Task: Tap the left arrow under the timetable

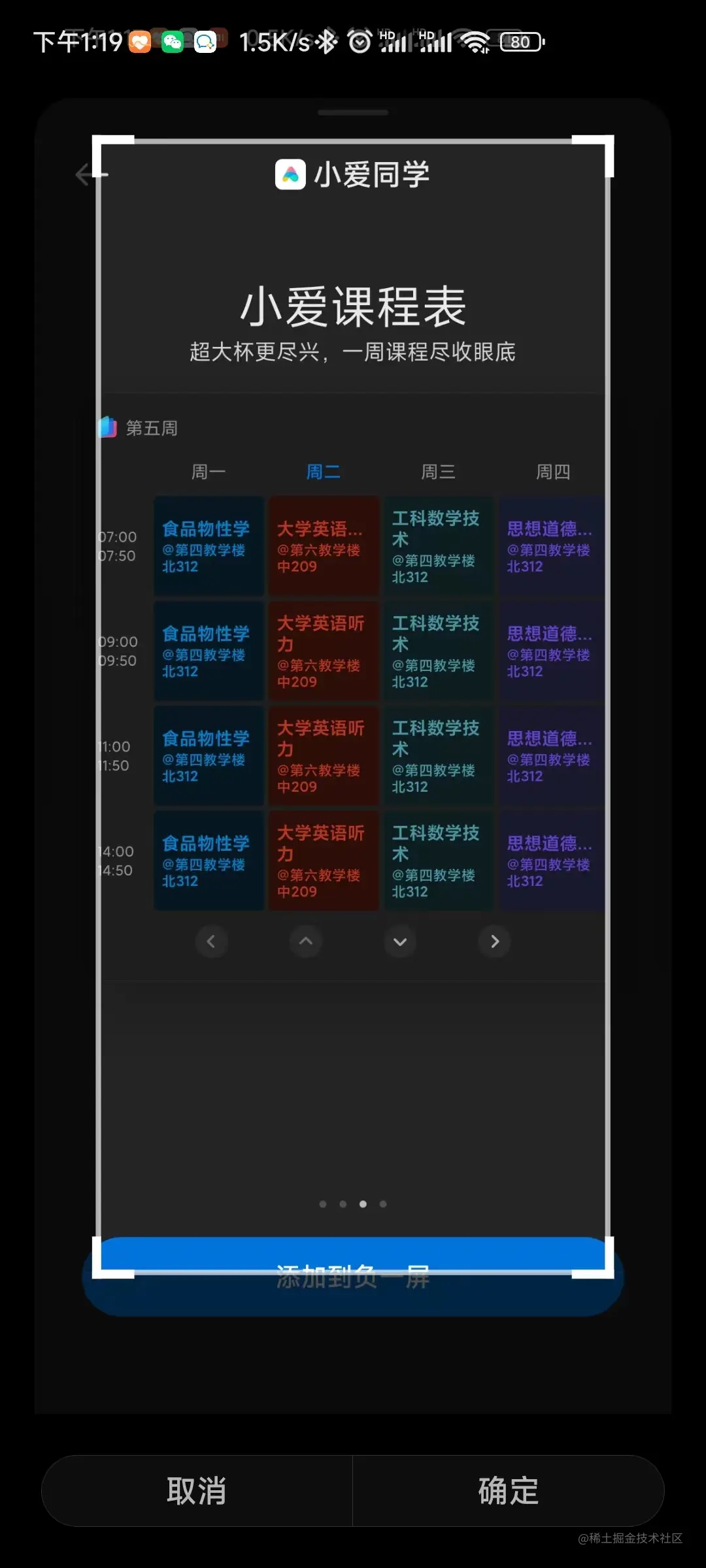Action: (x=211, y=941)
